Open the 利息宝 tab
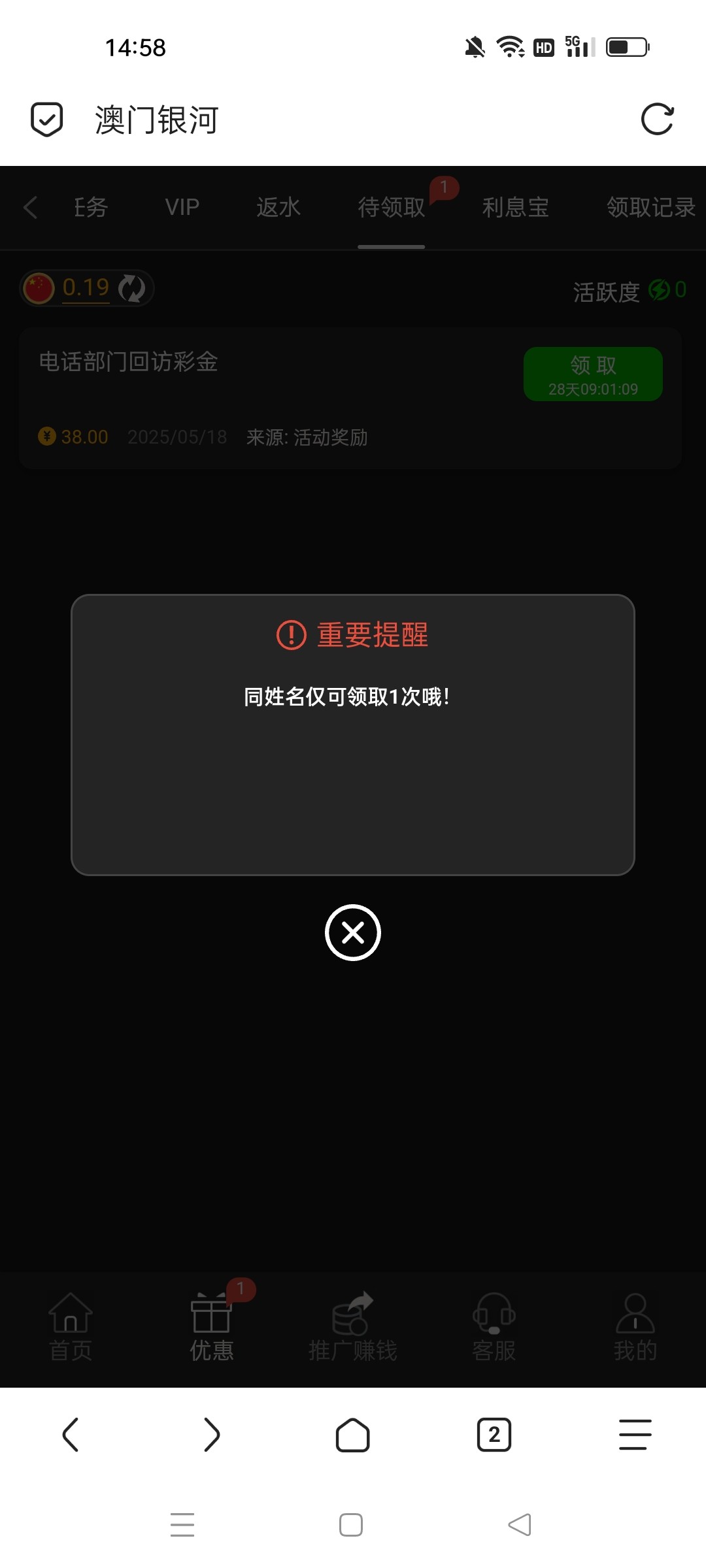Screen dimensions: 706x1568 (x=515, y=207)
